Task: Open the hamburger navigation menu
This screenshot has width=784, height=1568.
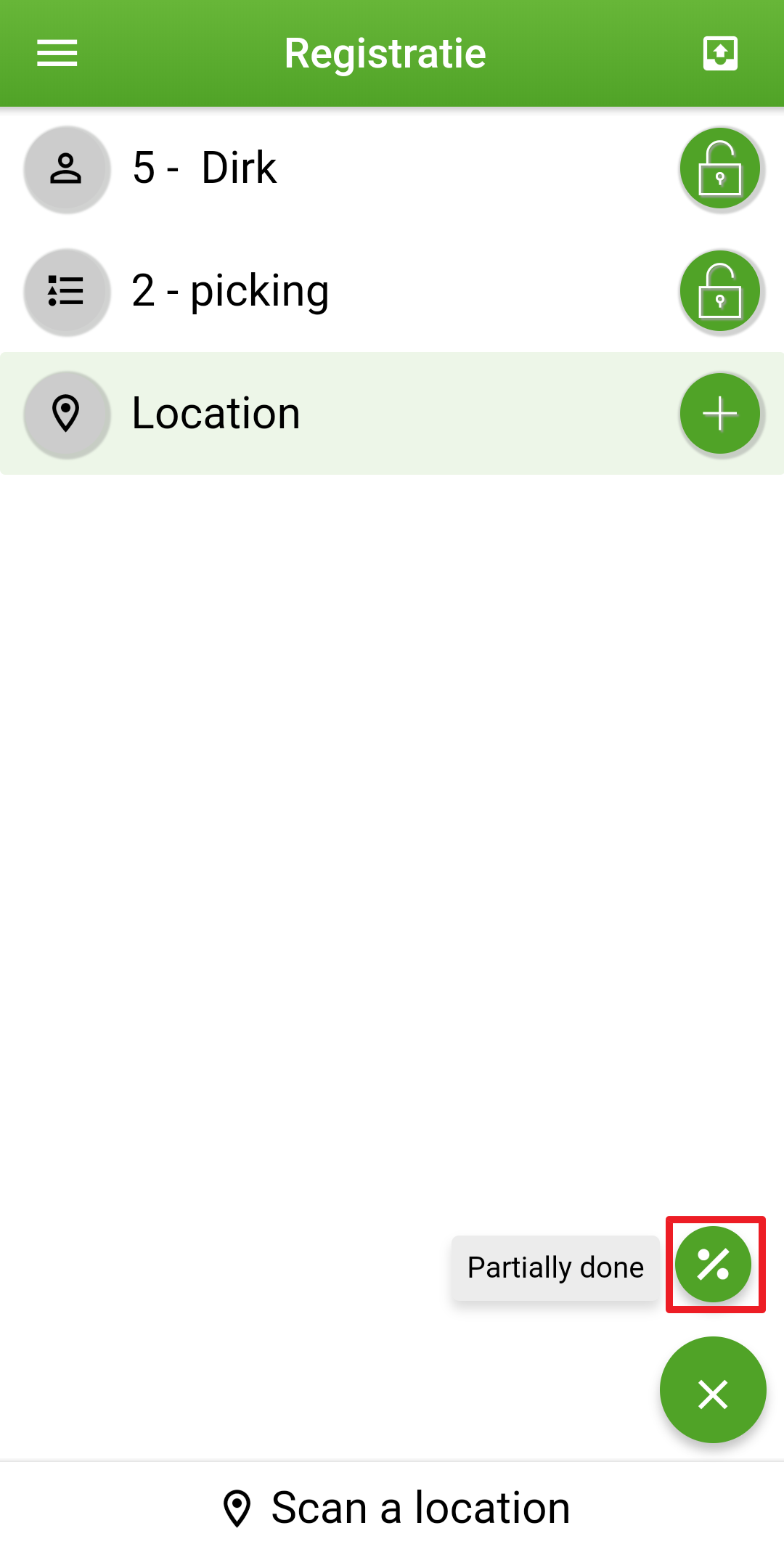Action: click(x=57, y=53)
